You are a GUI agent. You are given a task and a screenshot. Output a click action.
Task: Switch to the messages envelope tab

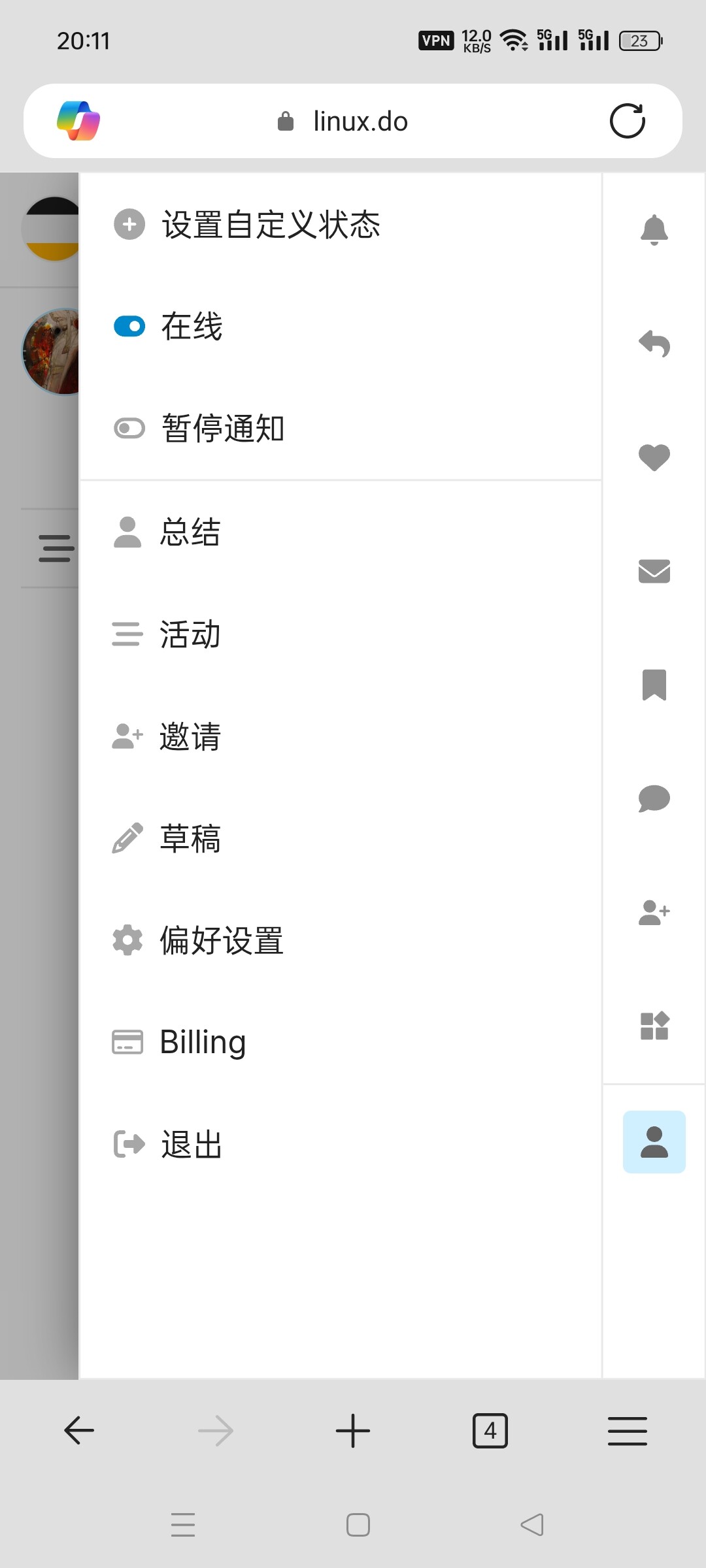tap(654, 571)
